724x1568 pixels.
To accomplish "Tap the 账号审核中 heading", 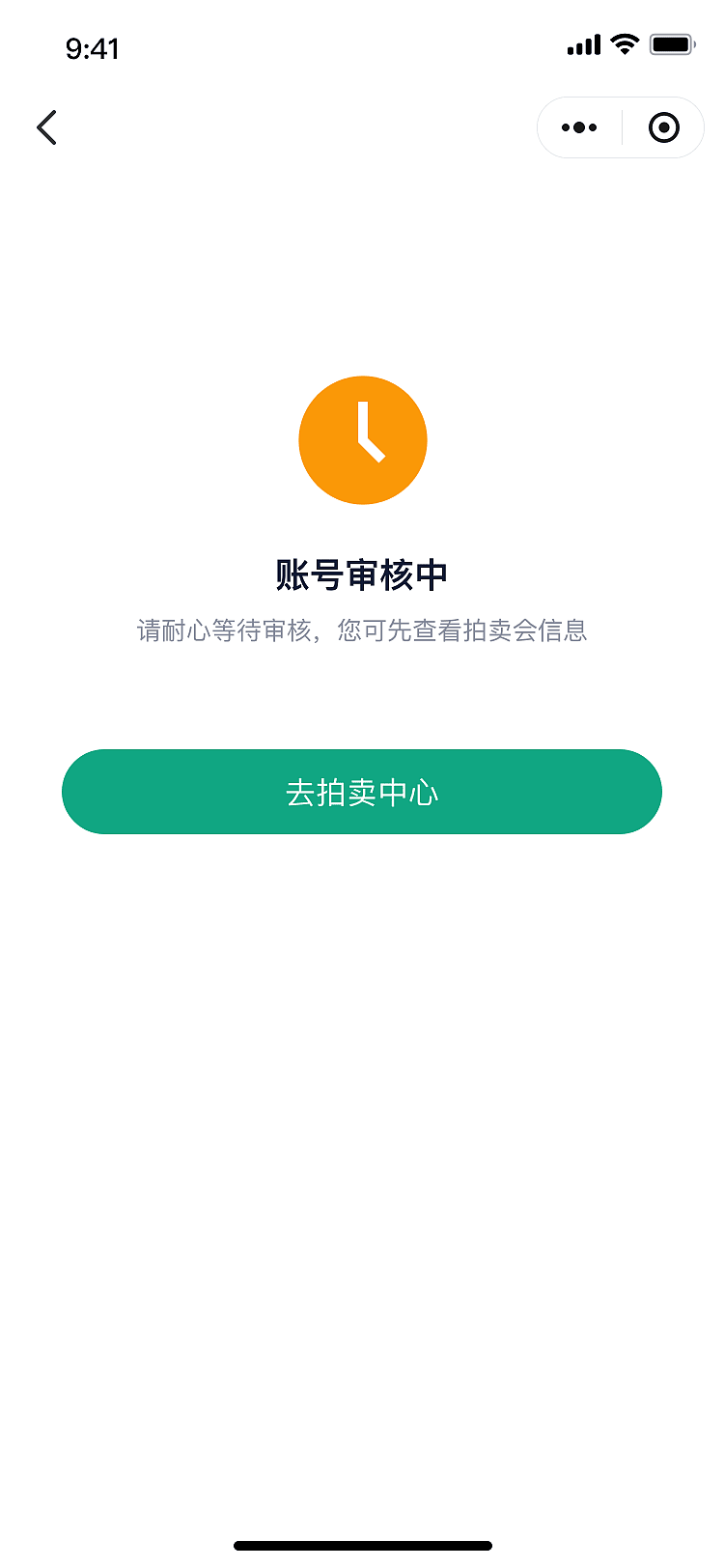I will tap(362, 572).
